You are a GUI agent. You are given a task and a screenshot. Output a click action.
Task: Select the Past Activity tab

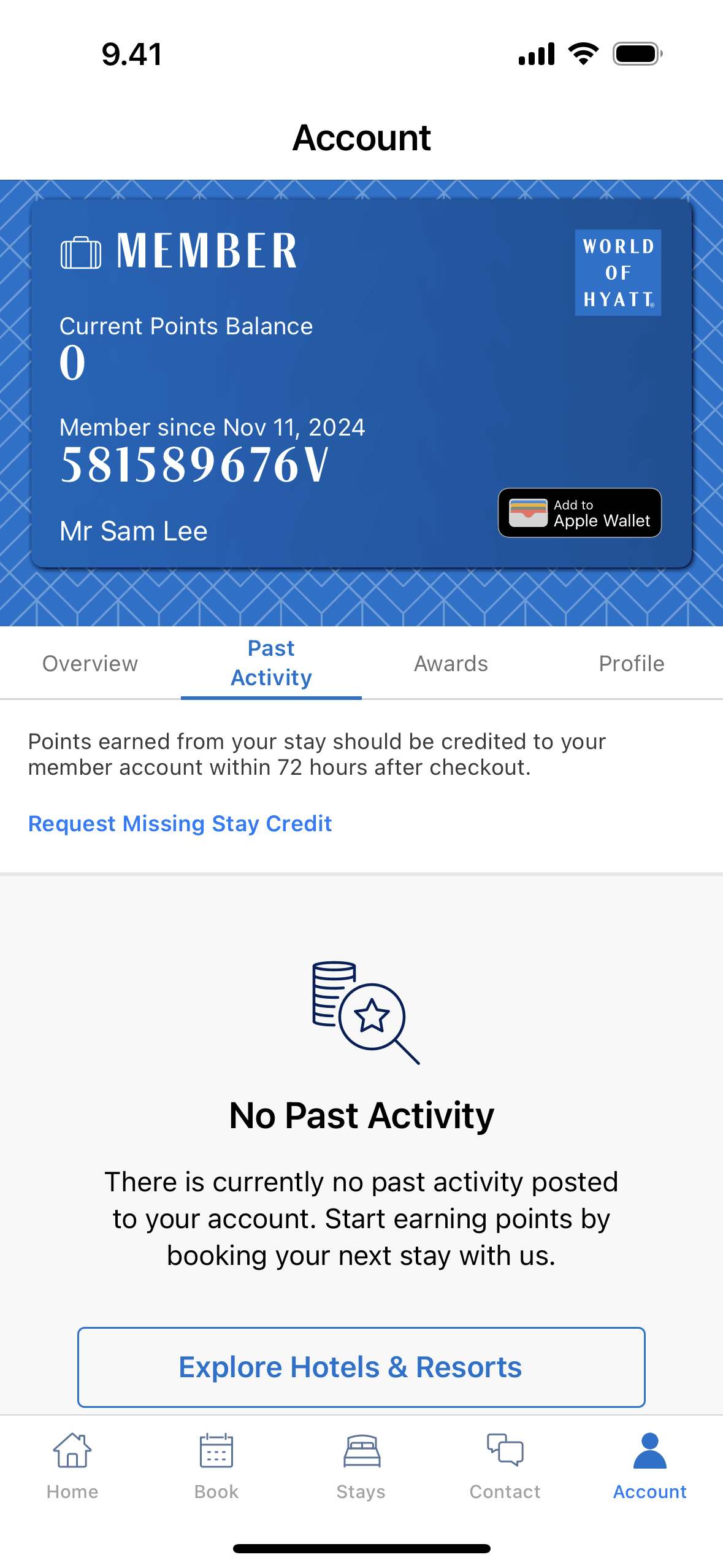(271, 663)
